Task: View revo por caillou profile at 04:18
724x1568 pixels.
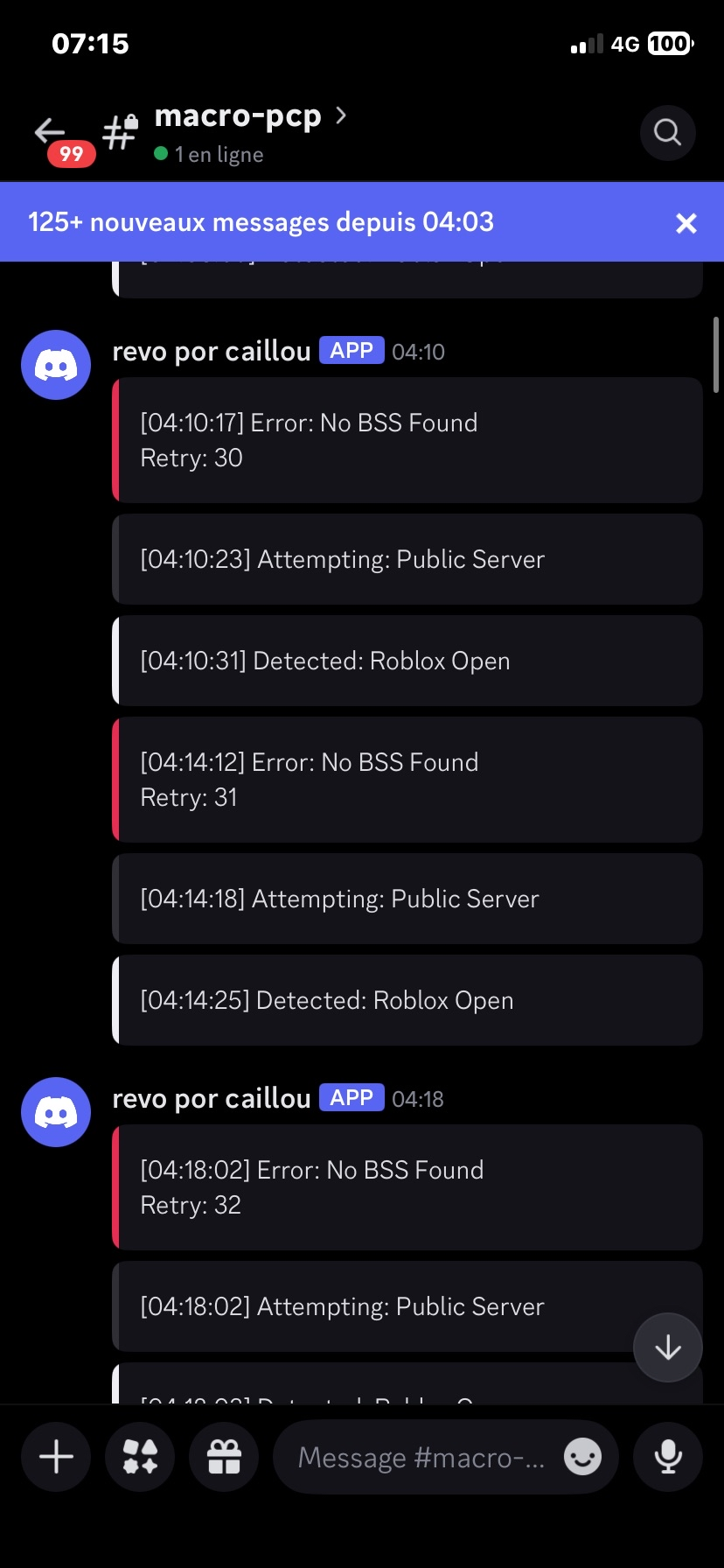Action: click(x=212, y=1098)
